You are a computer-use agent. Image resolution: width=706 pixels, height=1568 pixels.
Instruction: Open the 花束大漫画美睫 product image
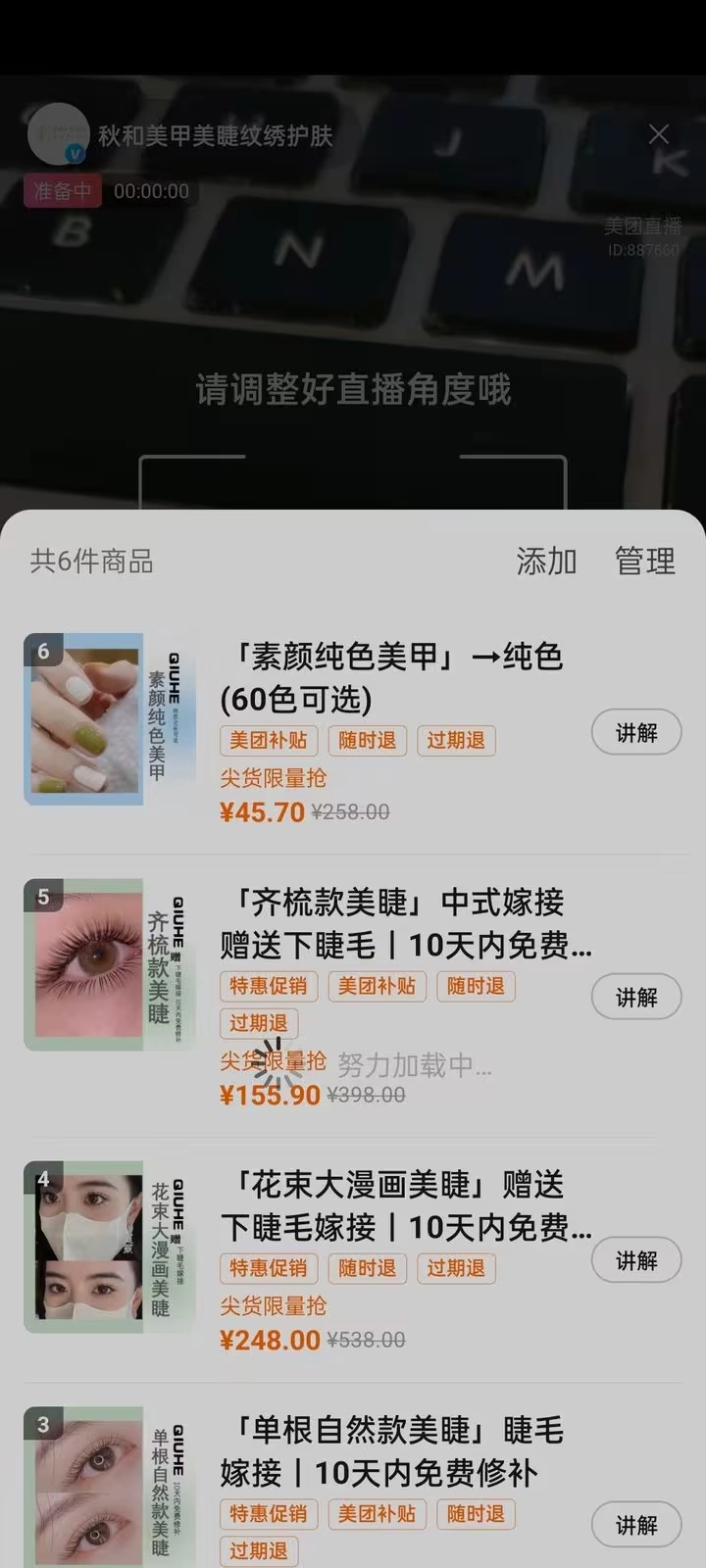pyautogui.click(x=109, y=1248)
